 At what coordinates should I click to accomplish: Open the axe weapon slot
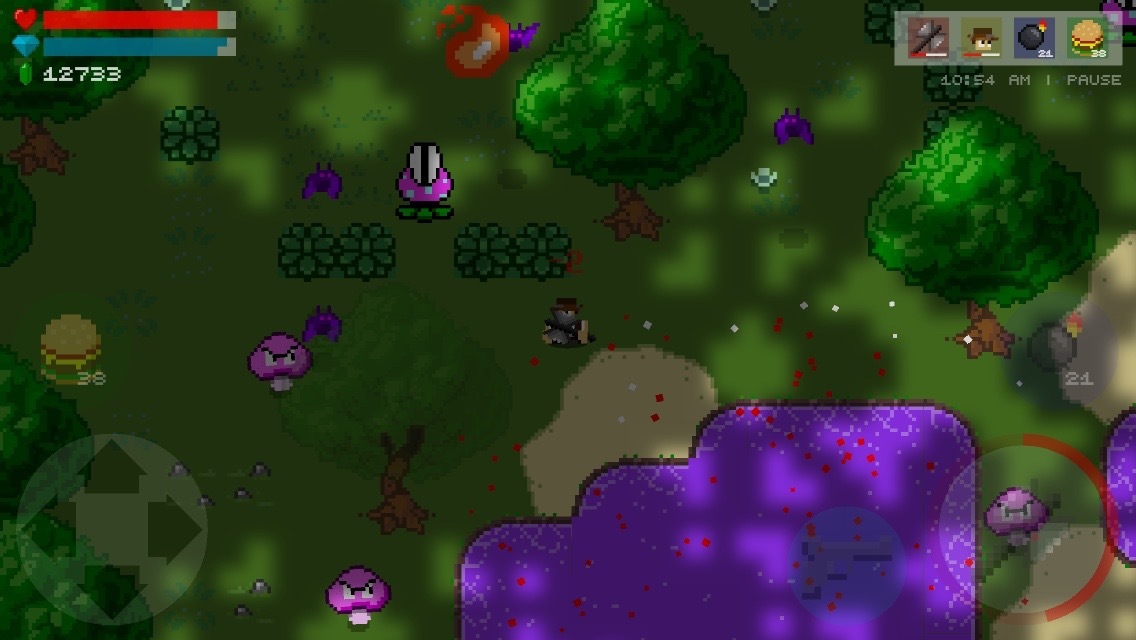click(929, 38)
